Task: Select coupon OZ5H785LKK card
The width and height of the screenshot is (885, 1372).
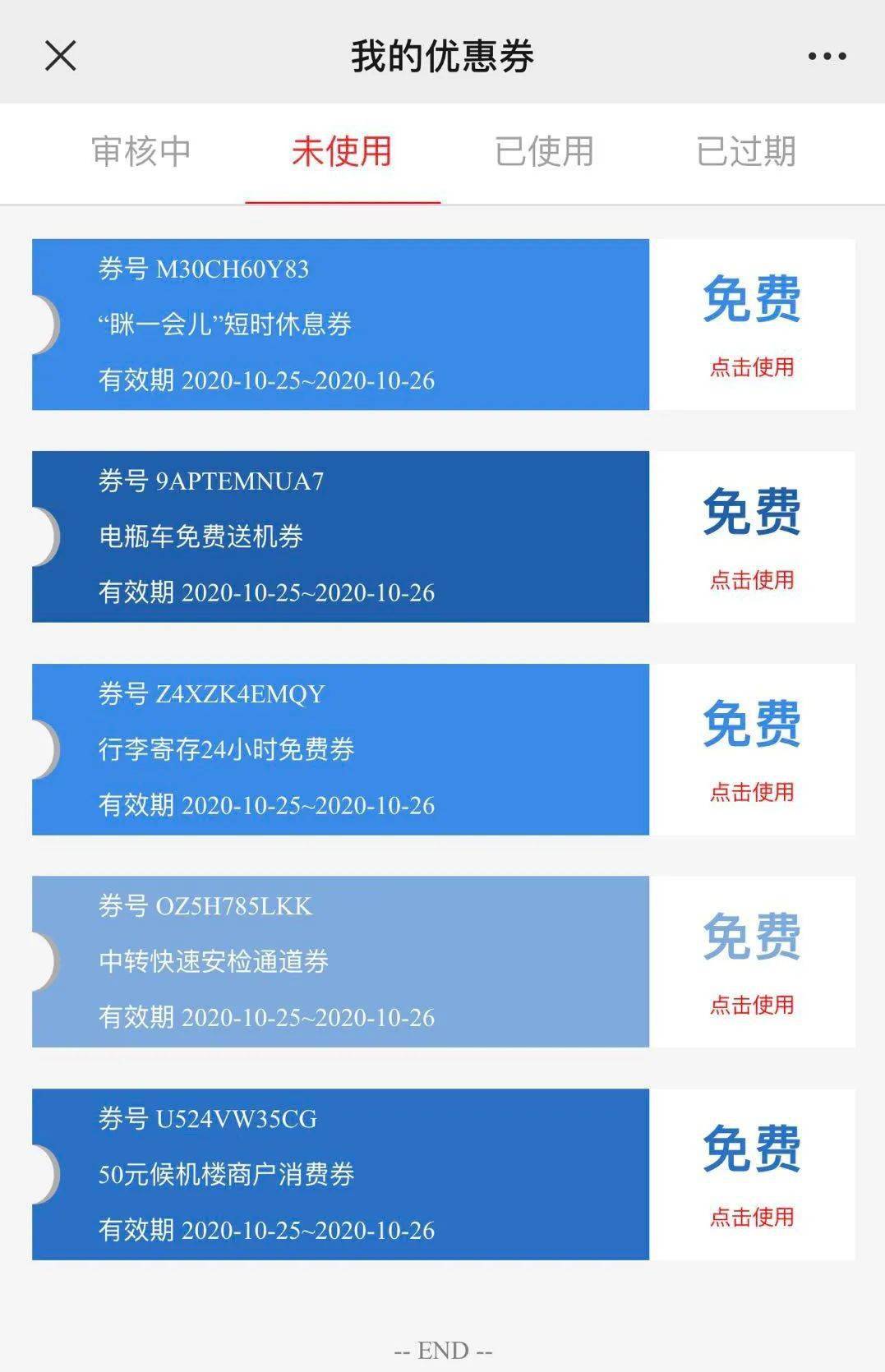Action: 339,958
